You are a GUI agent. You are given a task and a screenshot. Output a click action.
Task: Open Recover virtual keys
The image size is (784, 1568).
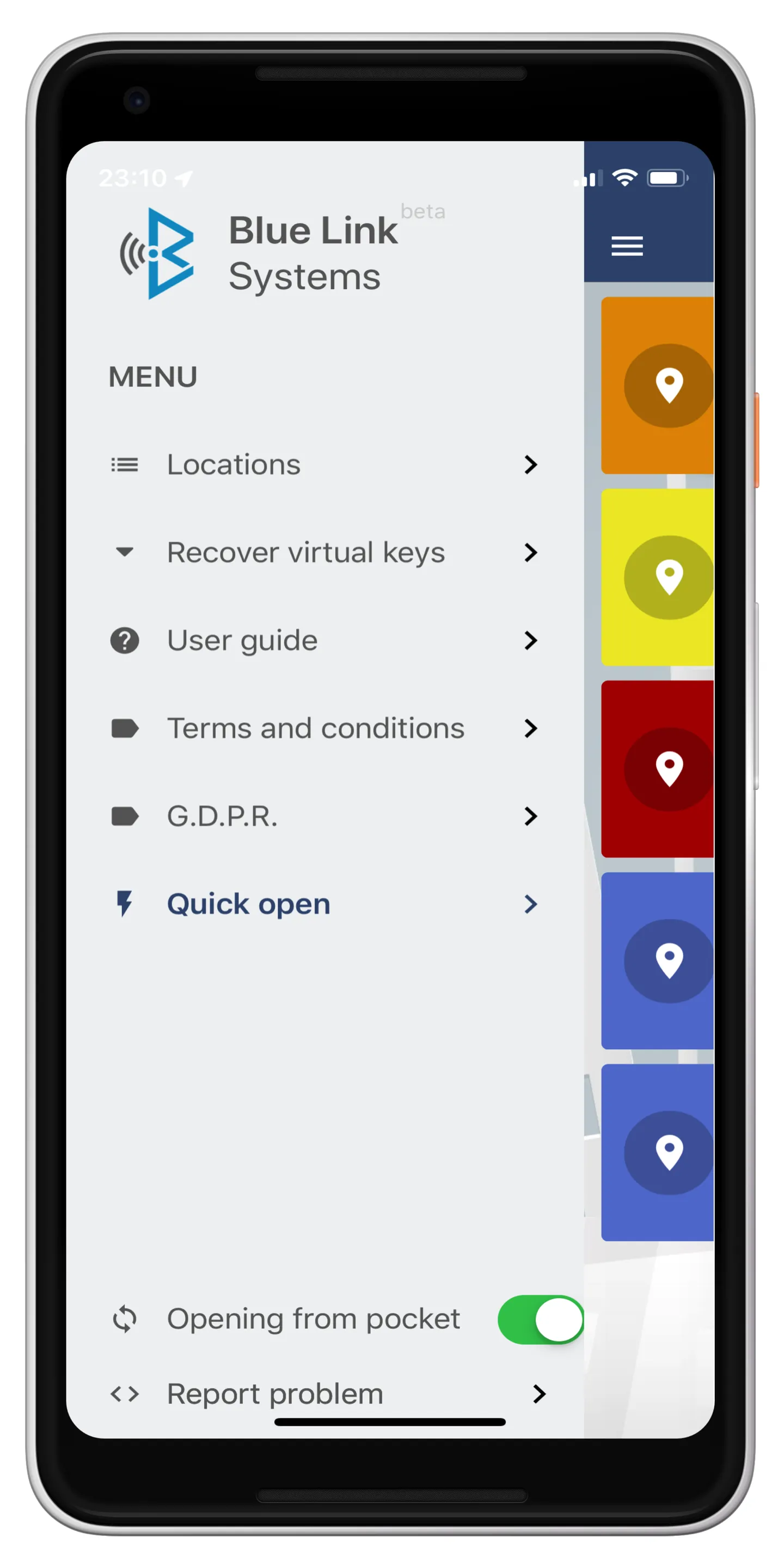pyautogui.click(x=323, y=553)
